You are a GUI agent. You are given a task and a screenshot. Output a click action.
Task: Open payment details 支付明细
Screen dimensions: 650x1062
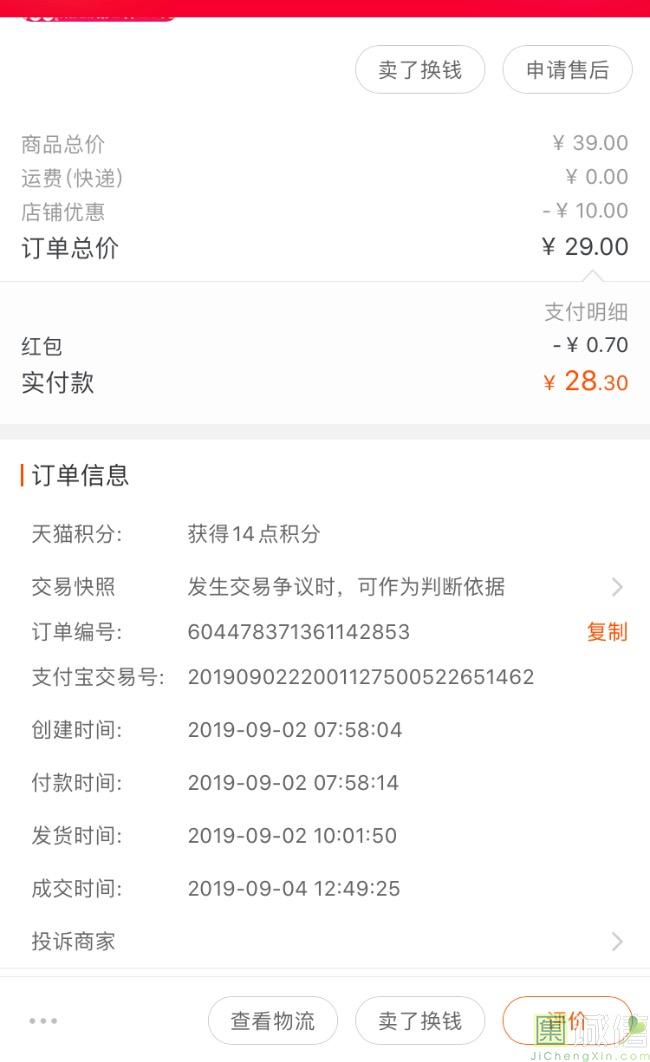click(x=586, y=312)
